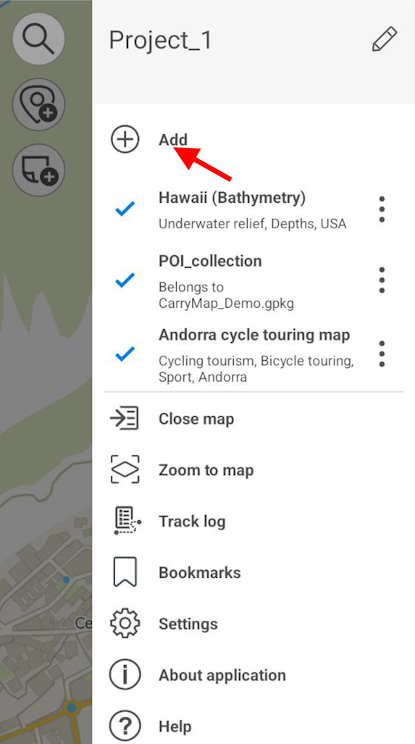Screen dimensions: 415x744
Task: Open About application
Action: [253, 675]
